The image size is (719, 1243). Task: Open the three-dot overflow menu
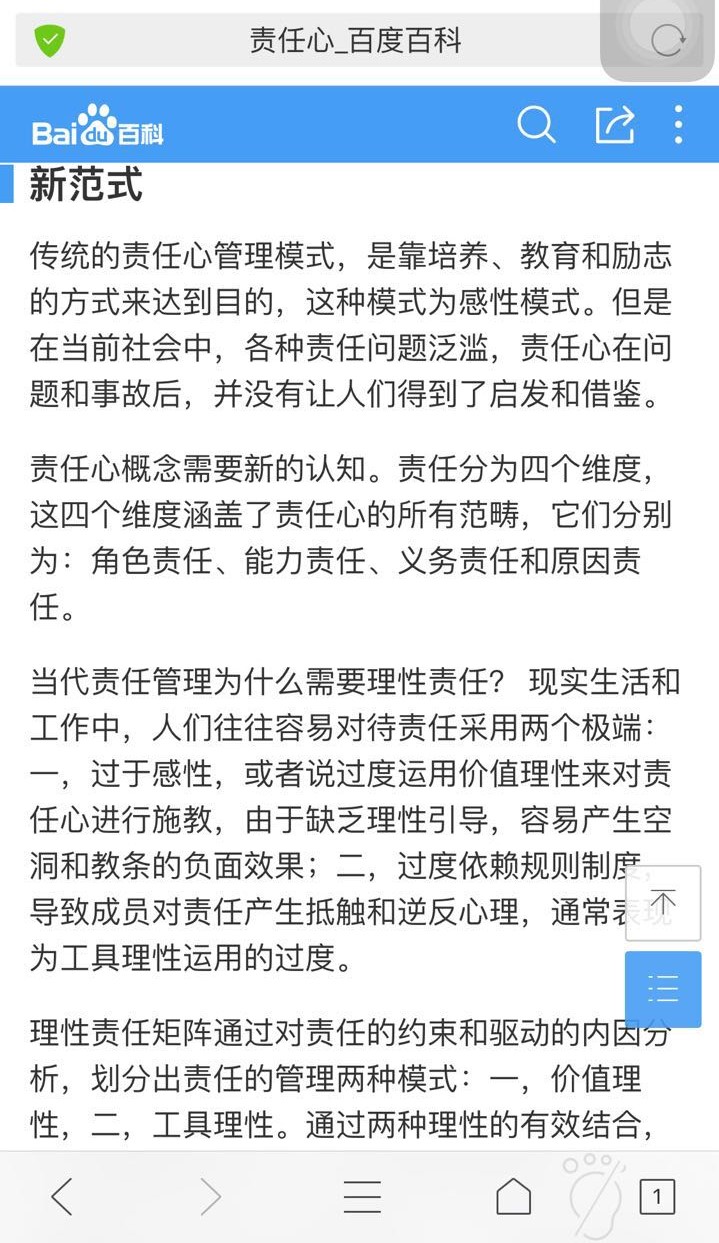pos(678,124)
